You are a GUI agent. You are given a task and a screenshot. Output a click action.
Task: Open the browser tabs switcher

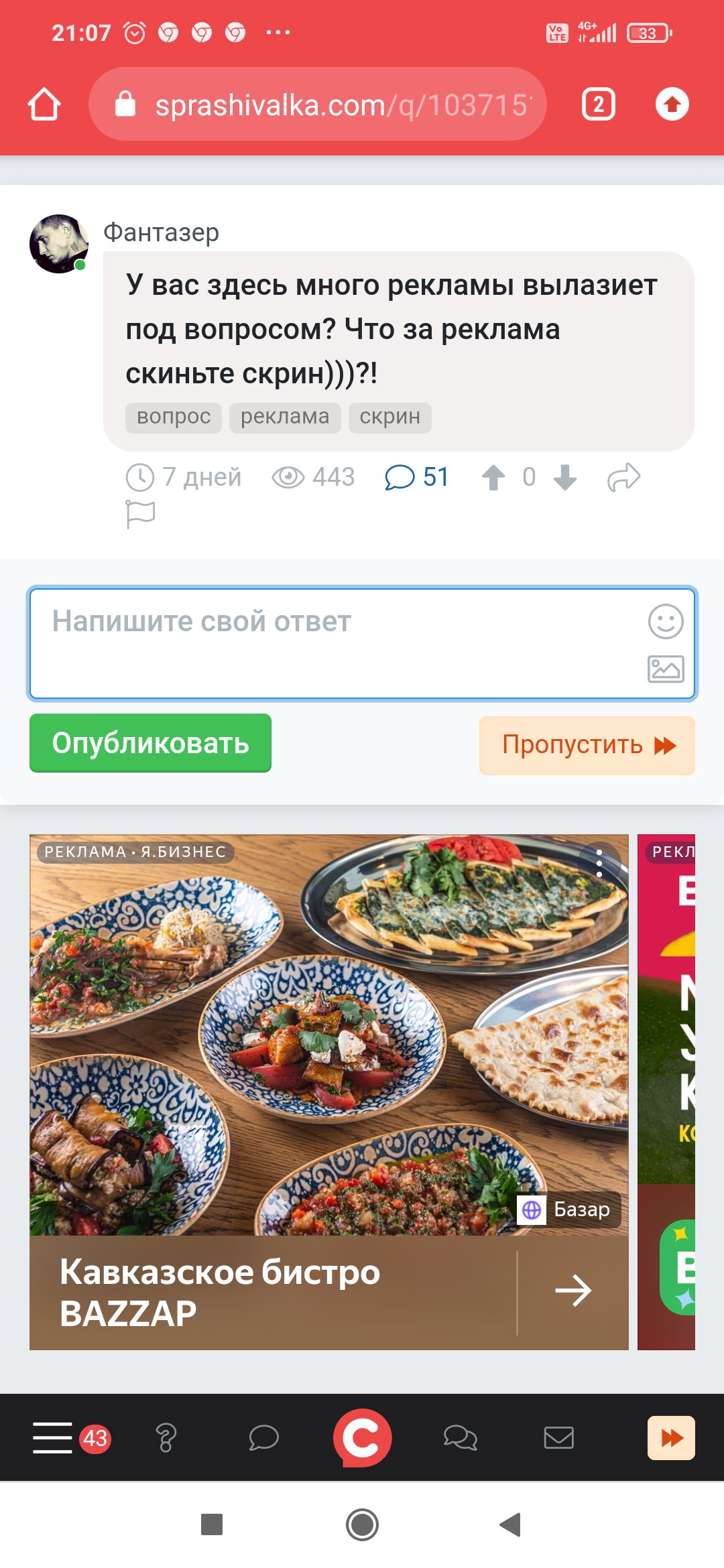click(x=599, y=105)
